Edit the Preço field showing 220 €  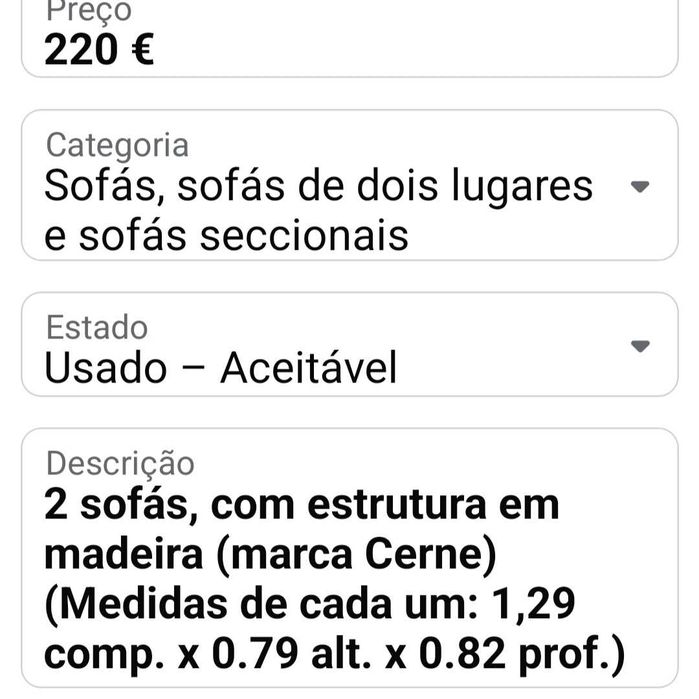coord(349,45)
